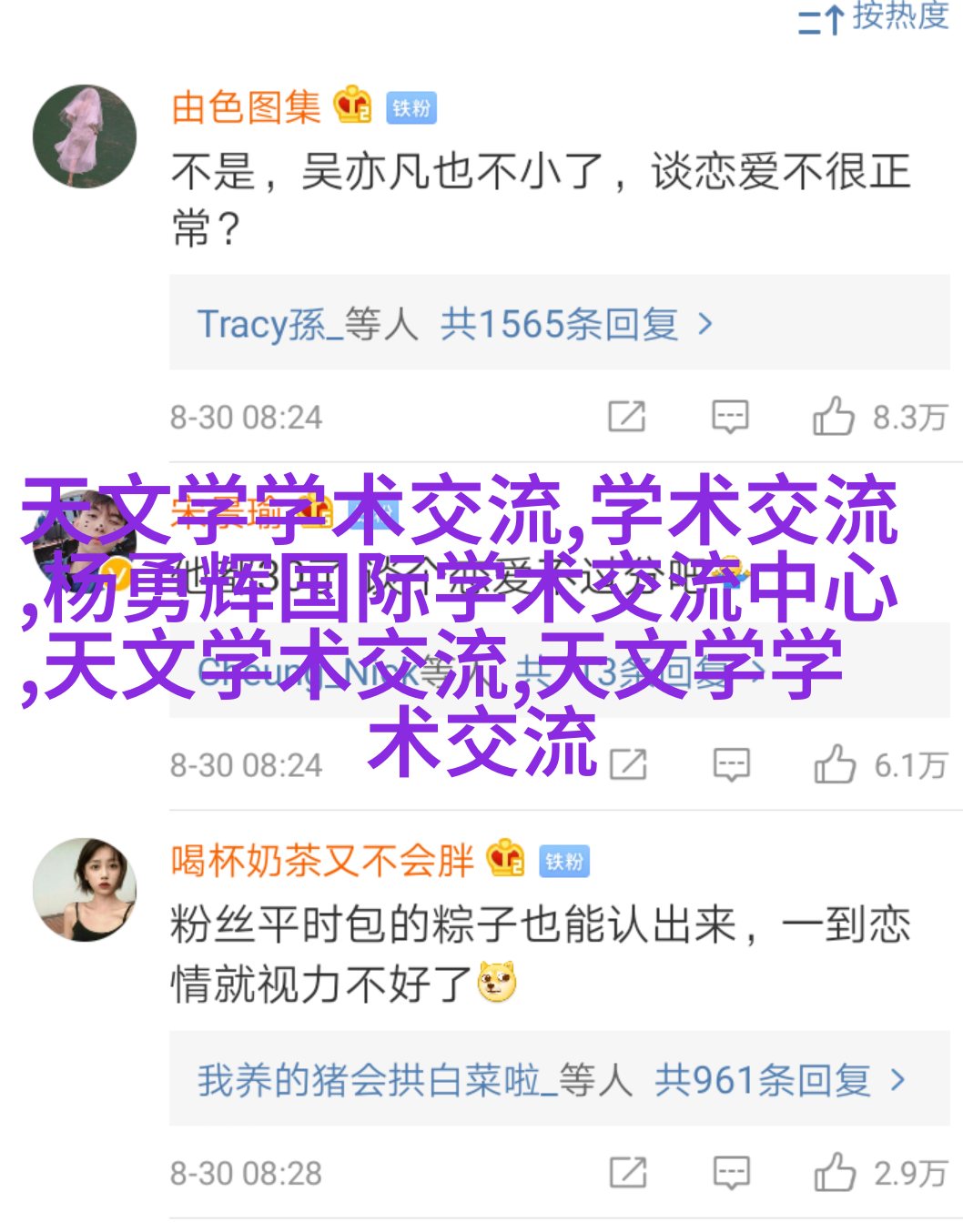Expand the 共1565条回复 reply thread
The width and height of the screenshot is (963, 1232).
558,324
